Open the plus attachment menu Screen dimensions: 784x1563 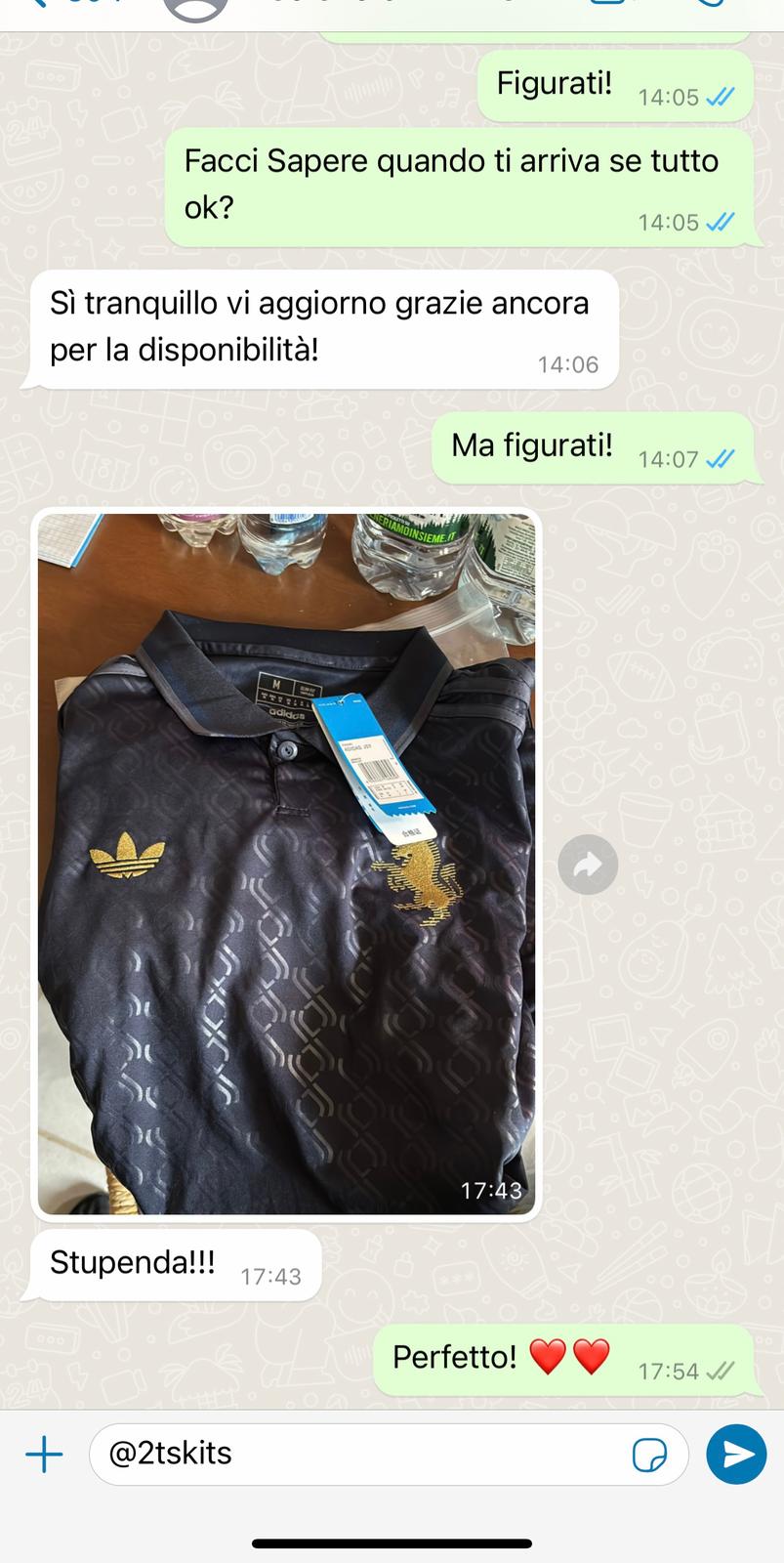click(44, 1454)
